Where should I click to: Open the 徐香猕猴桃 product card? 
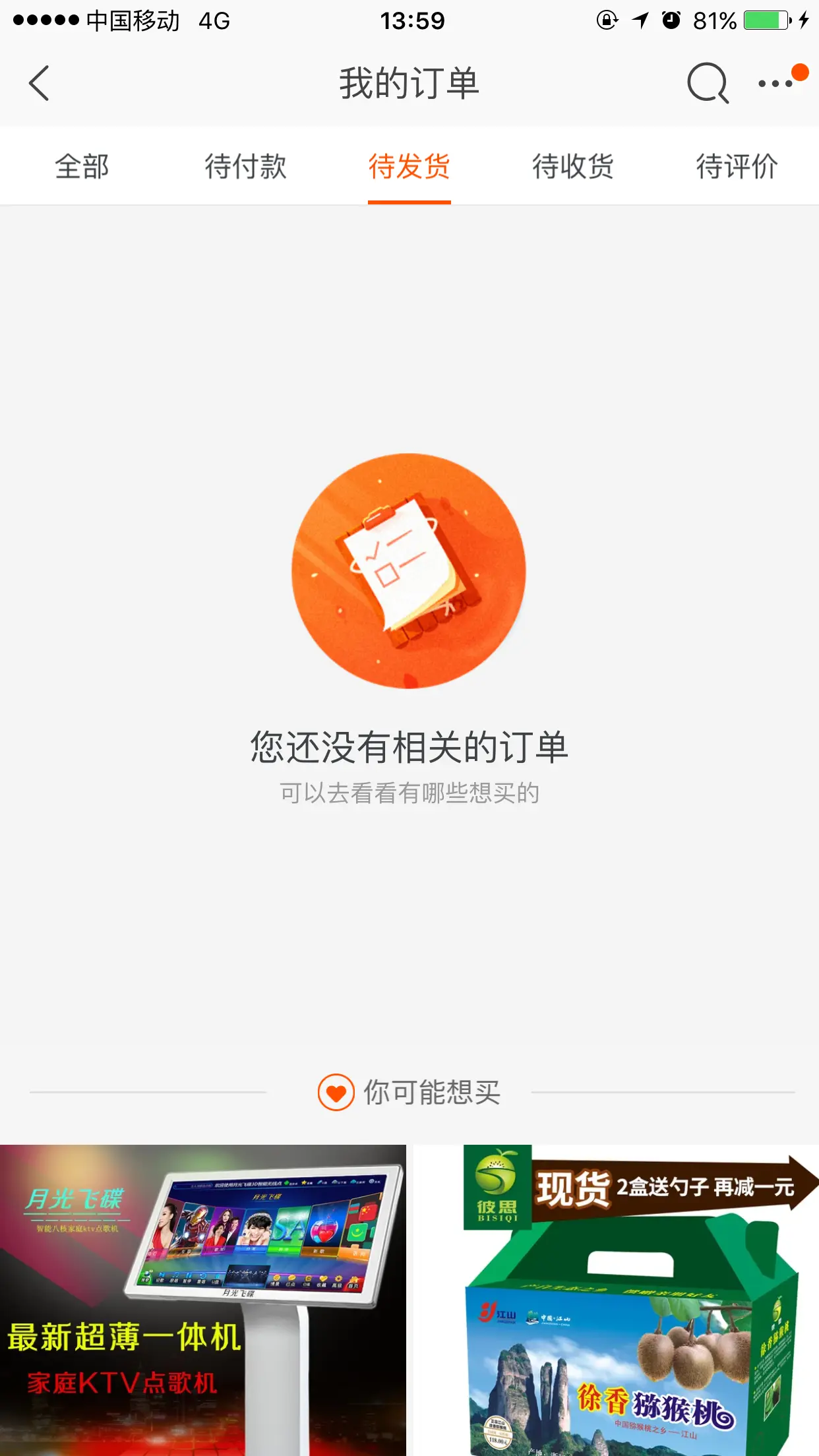point(616,1300)
